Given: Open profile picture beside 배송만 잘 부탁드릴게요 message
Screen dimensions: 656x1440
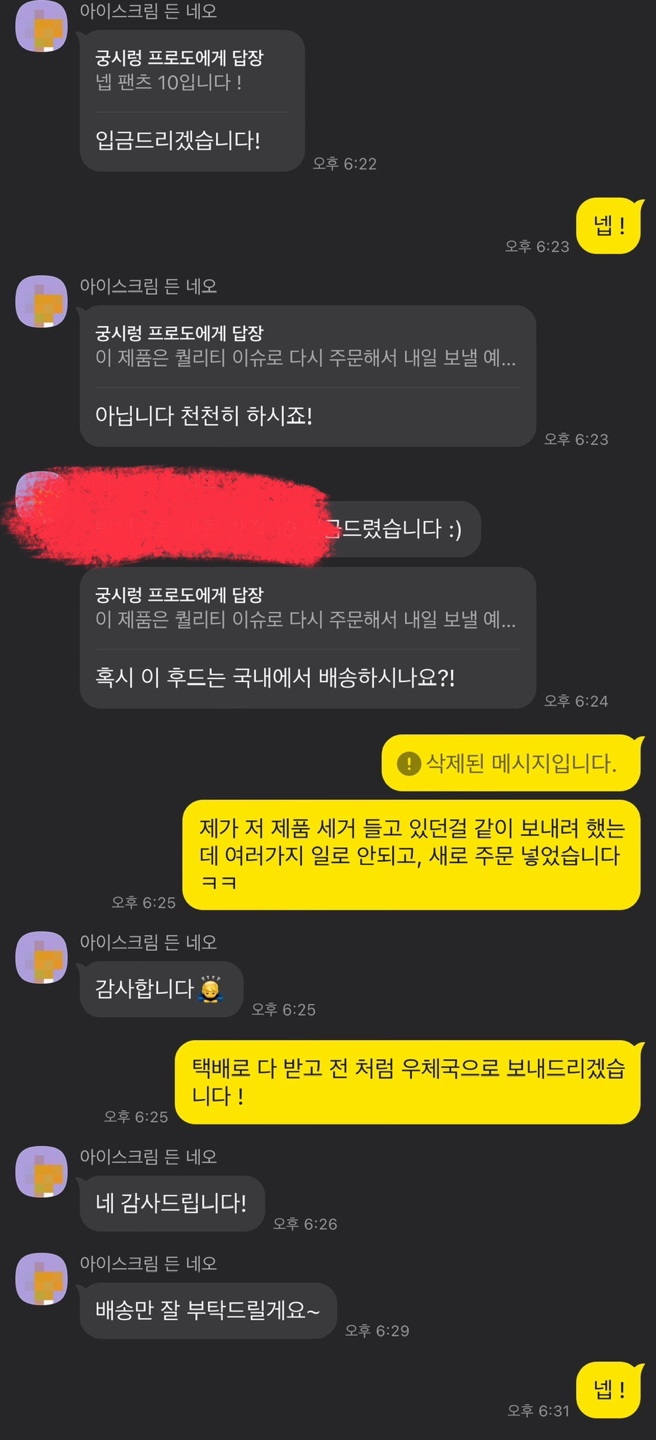Looking at the screenshot, I should [41, 1278].
